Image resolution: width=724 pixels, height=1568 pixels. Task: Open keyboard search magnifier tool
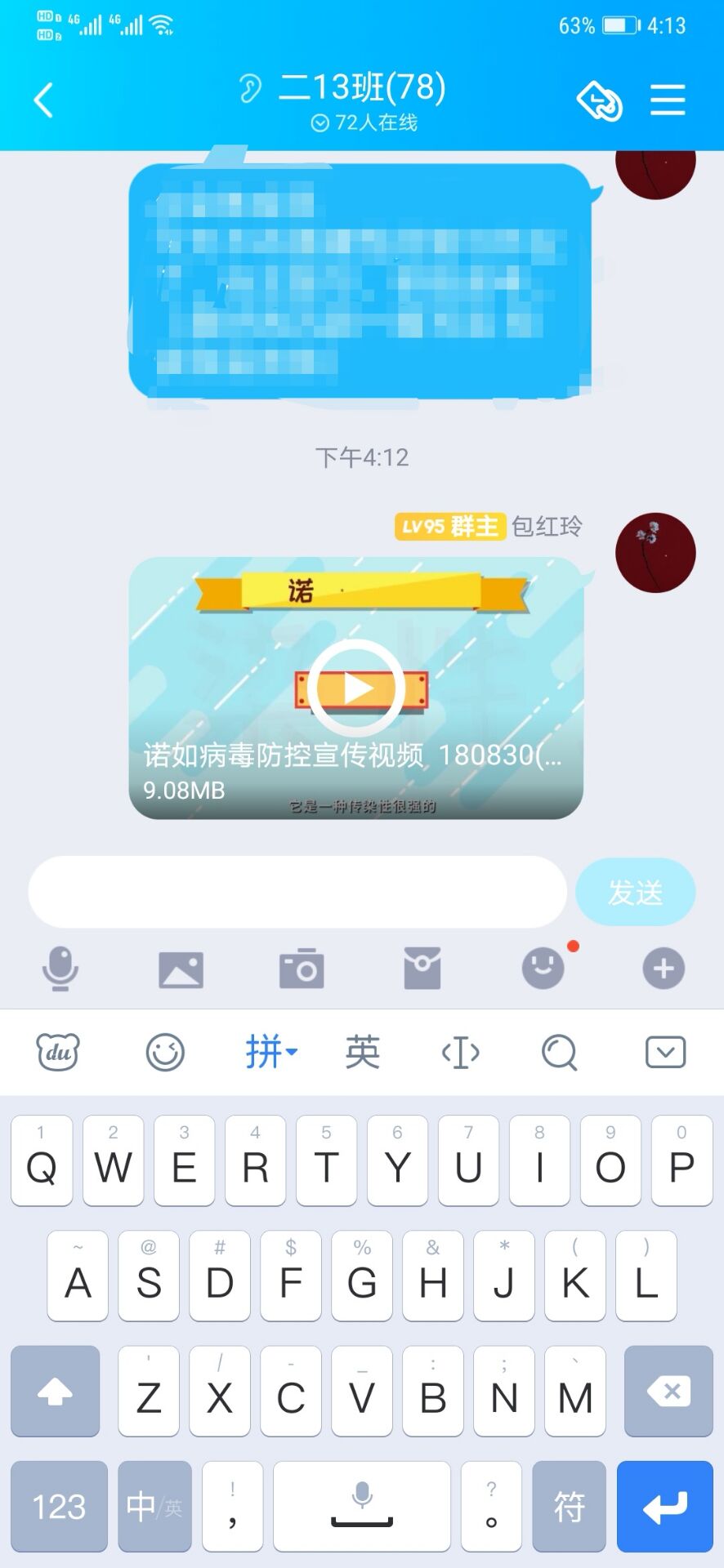(x=560, y=1052)
